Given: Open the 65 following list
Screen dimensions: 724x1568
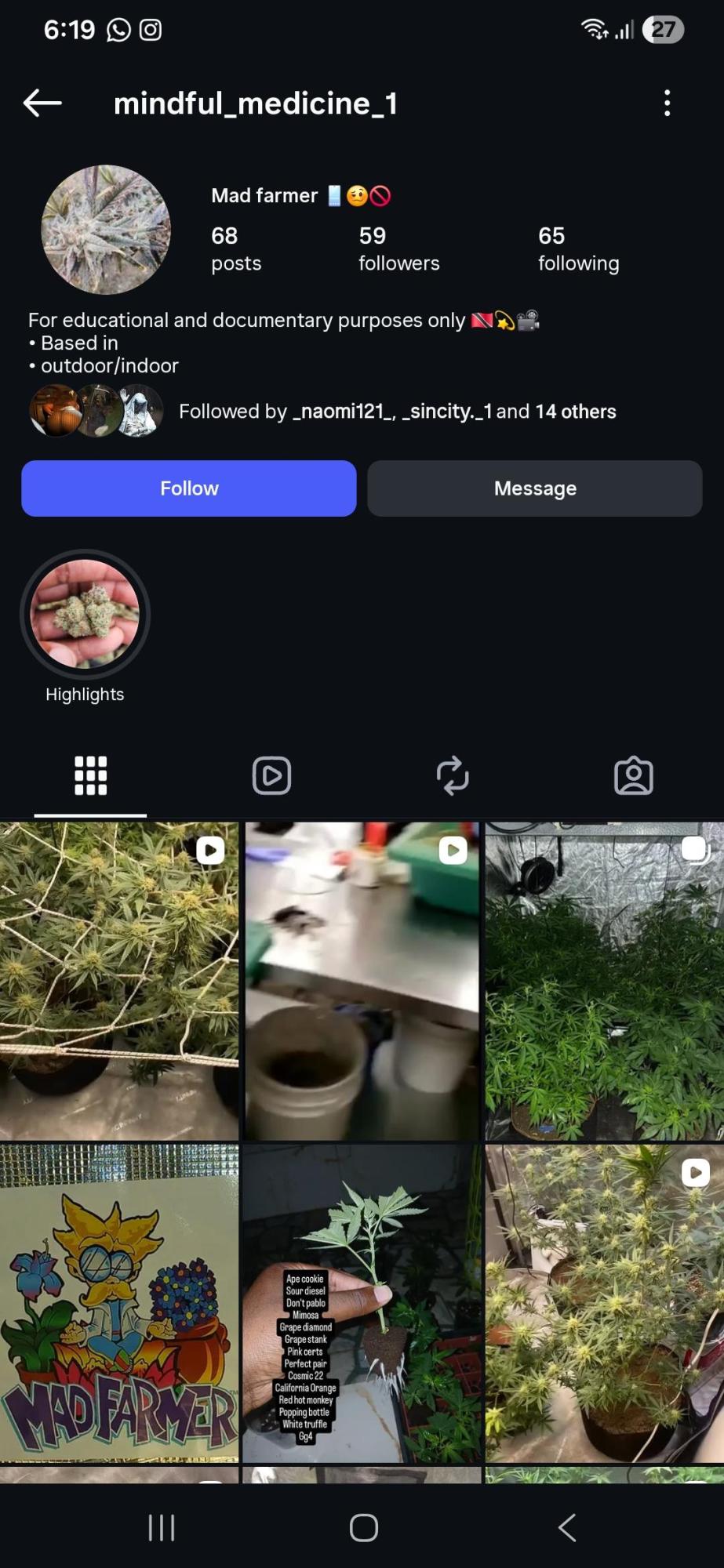Looking at the screenshot, I should 578,249.
